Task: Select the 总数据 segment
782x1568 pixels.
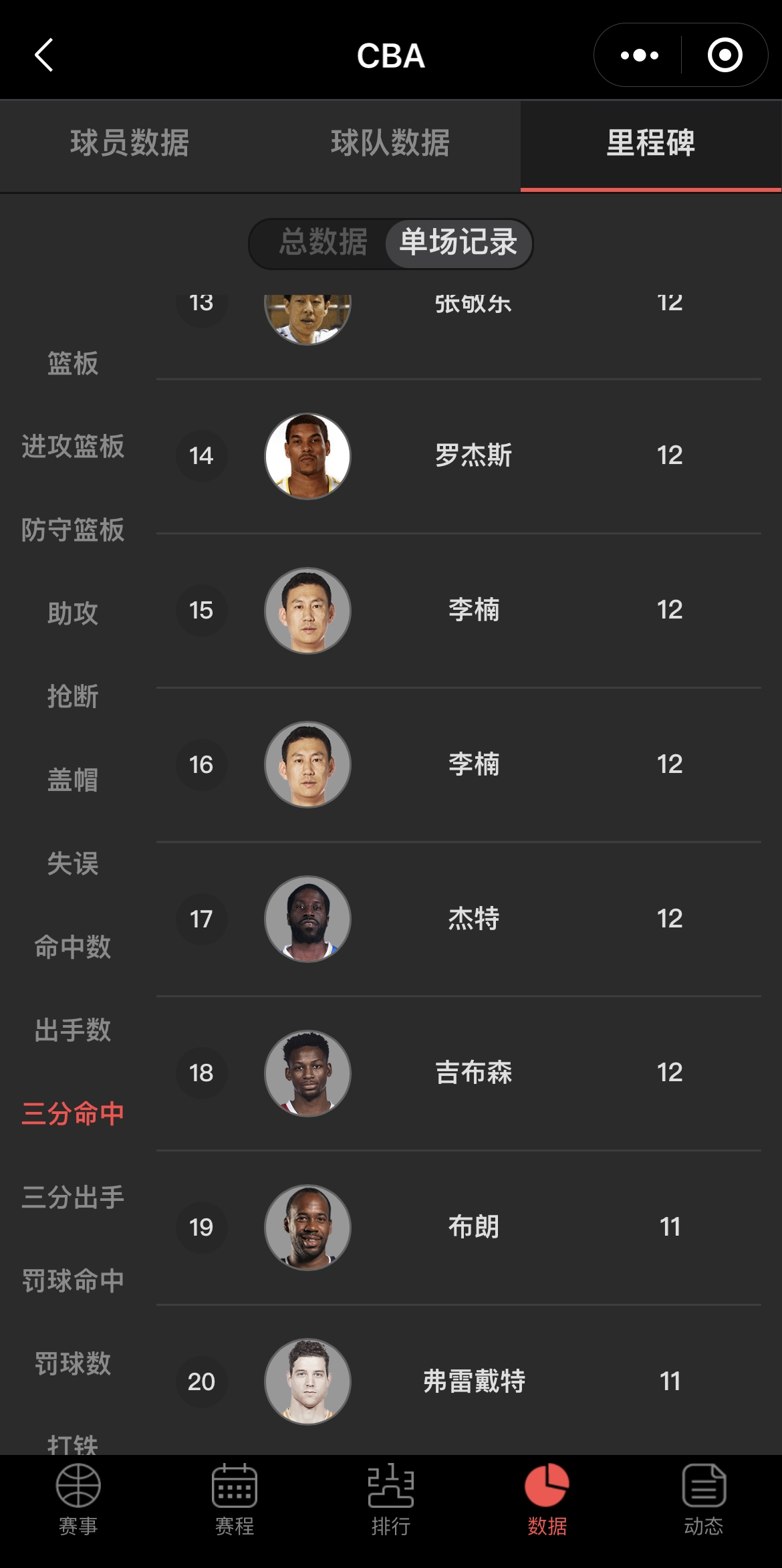Action: pyautogui.click(x=323, y=242)
